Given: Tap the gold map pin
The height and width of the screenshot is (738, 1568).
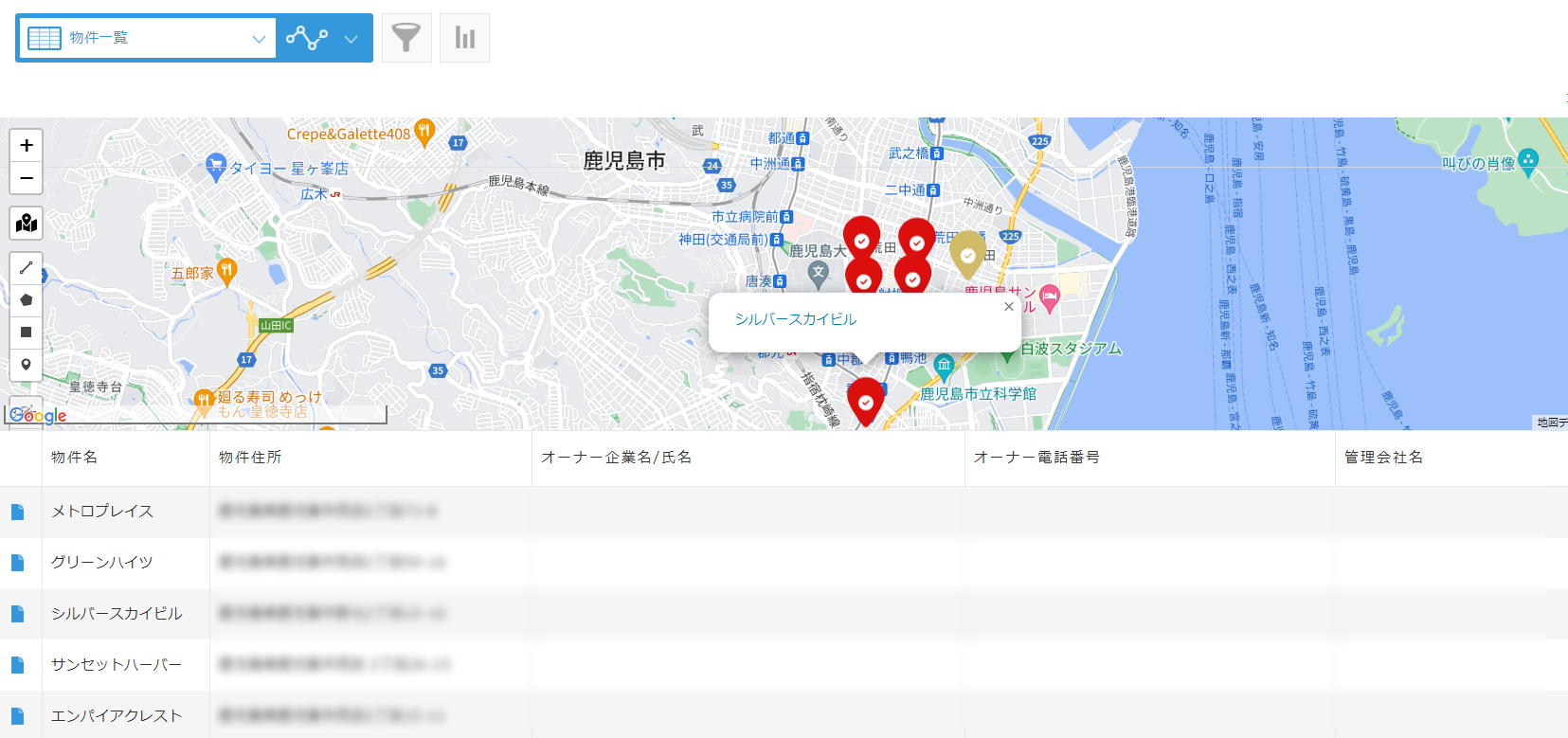Looking at the screenshot, I should click(x=967, y=254).
